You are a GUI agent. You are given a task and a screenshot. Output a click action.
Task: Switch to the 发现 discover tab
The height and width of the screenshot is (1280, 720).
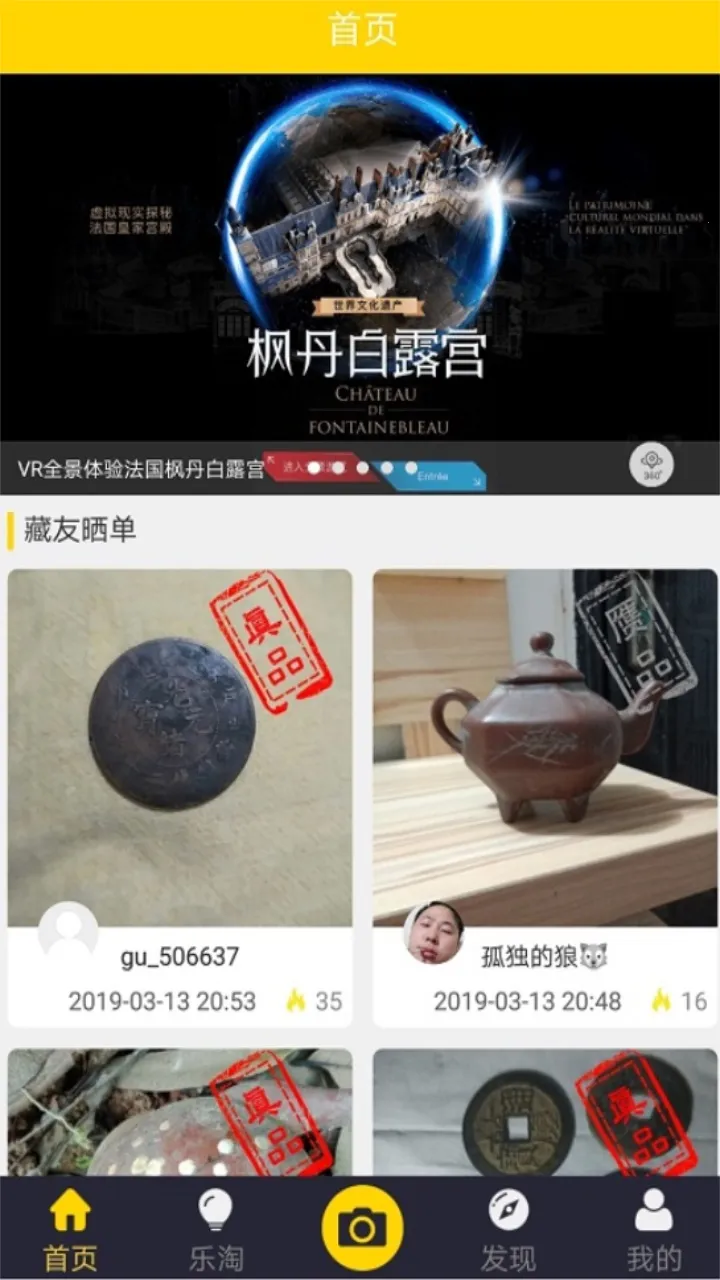point(508,1229)
